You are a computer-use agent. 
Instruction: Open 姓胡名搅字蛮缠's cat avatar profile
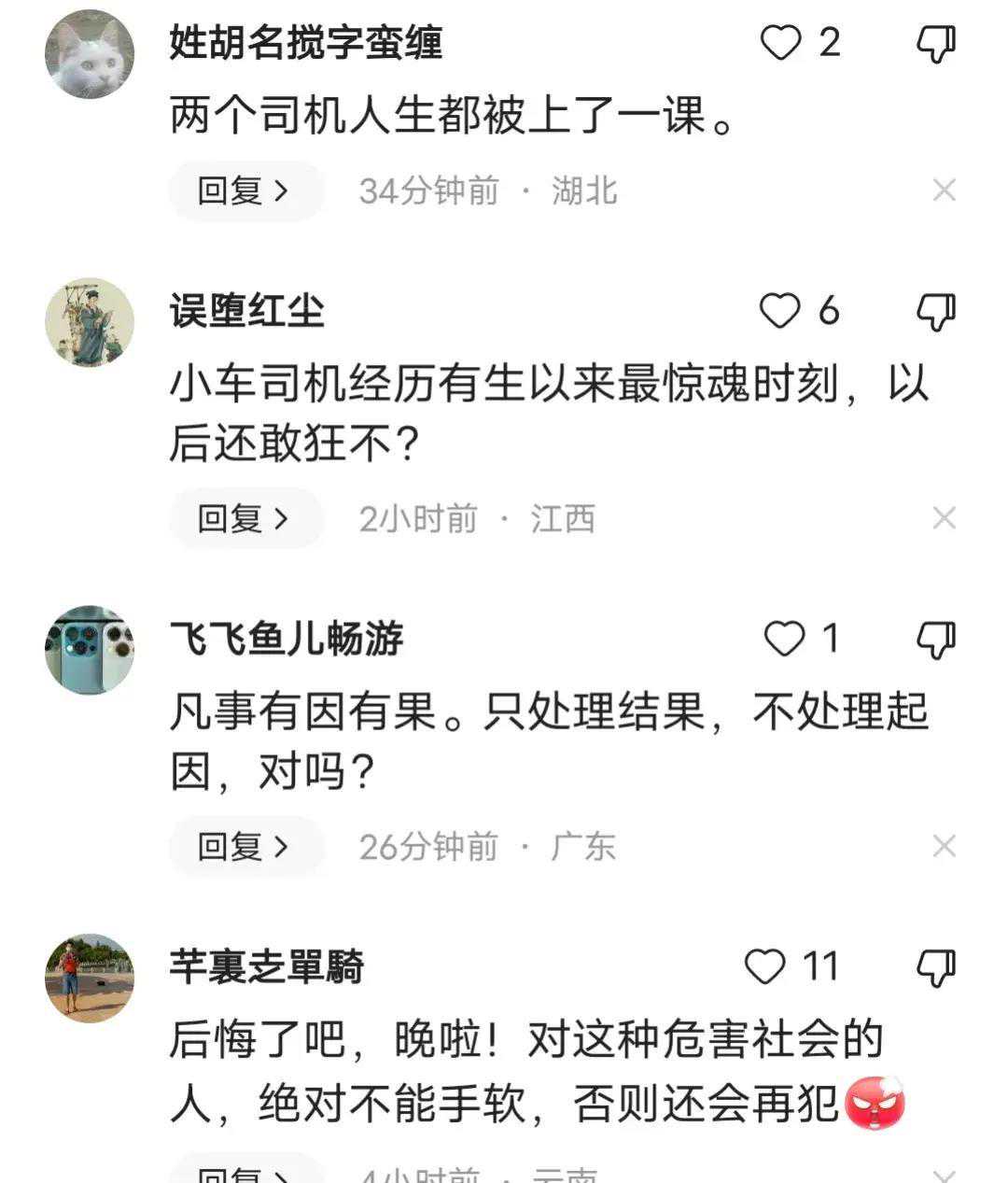click(90, 53)
